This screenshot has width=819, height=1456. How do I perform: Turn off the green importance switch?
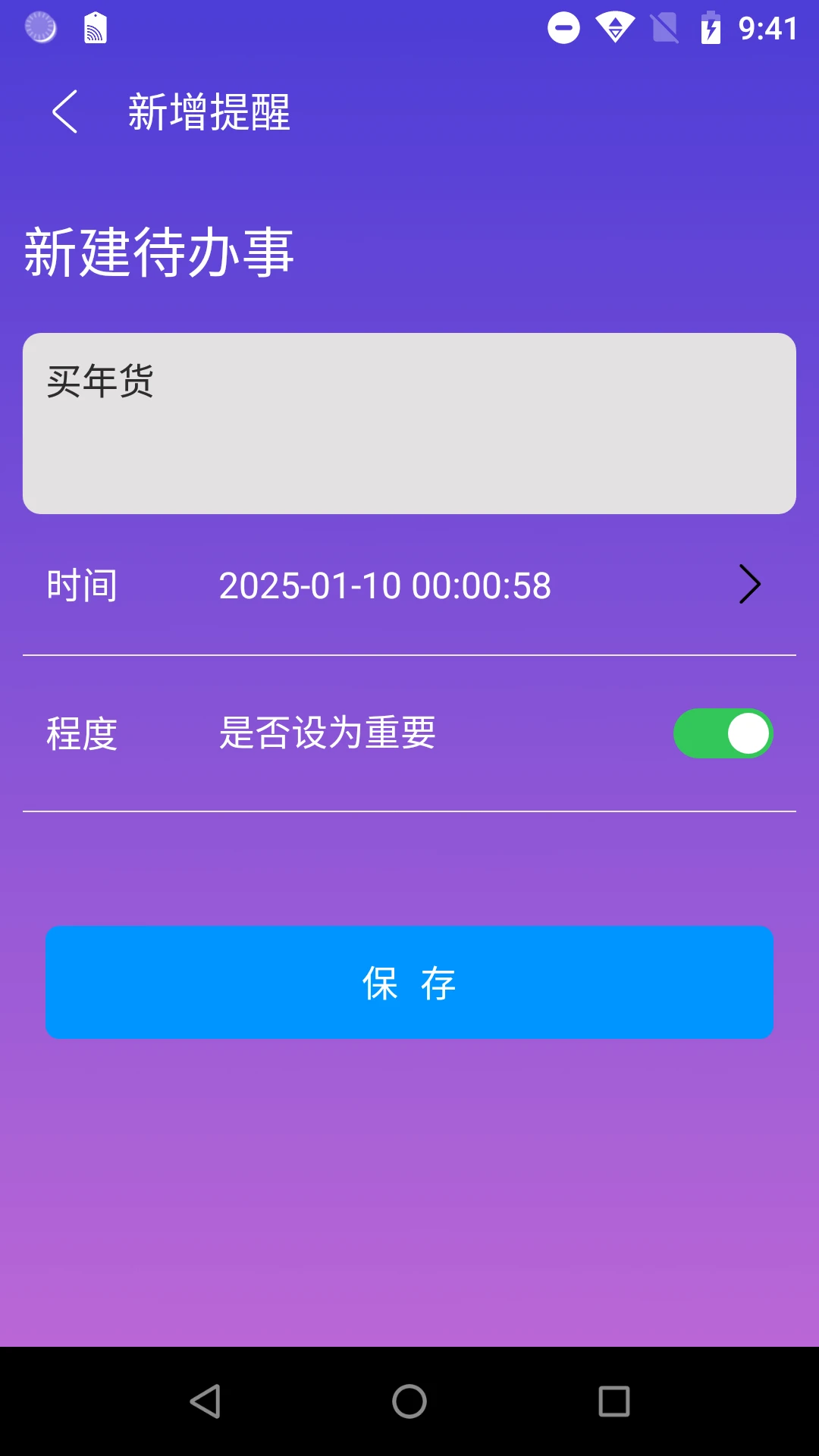[723, 733]
